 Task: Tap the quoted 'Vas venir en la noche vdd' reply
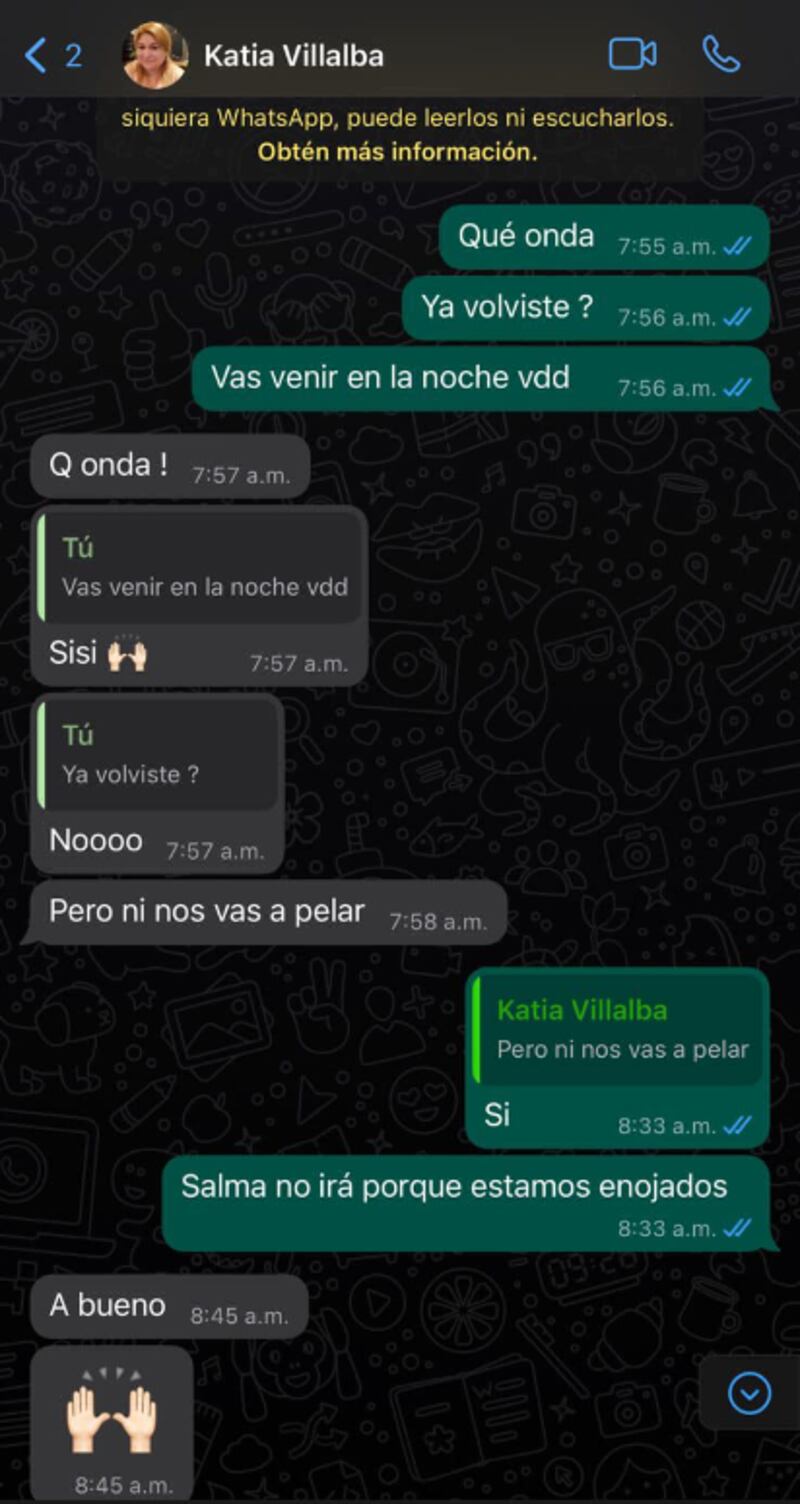click(200, 568)
